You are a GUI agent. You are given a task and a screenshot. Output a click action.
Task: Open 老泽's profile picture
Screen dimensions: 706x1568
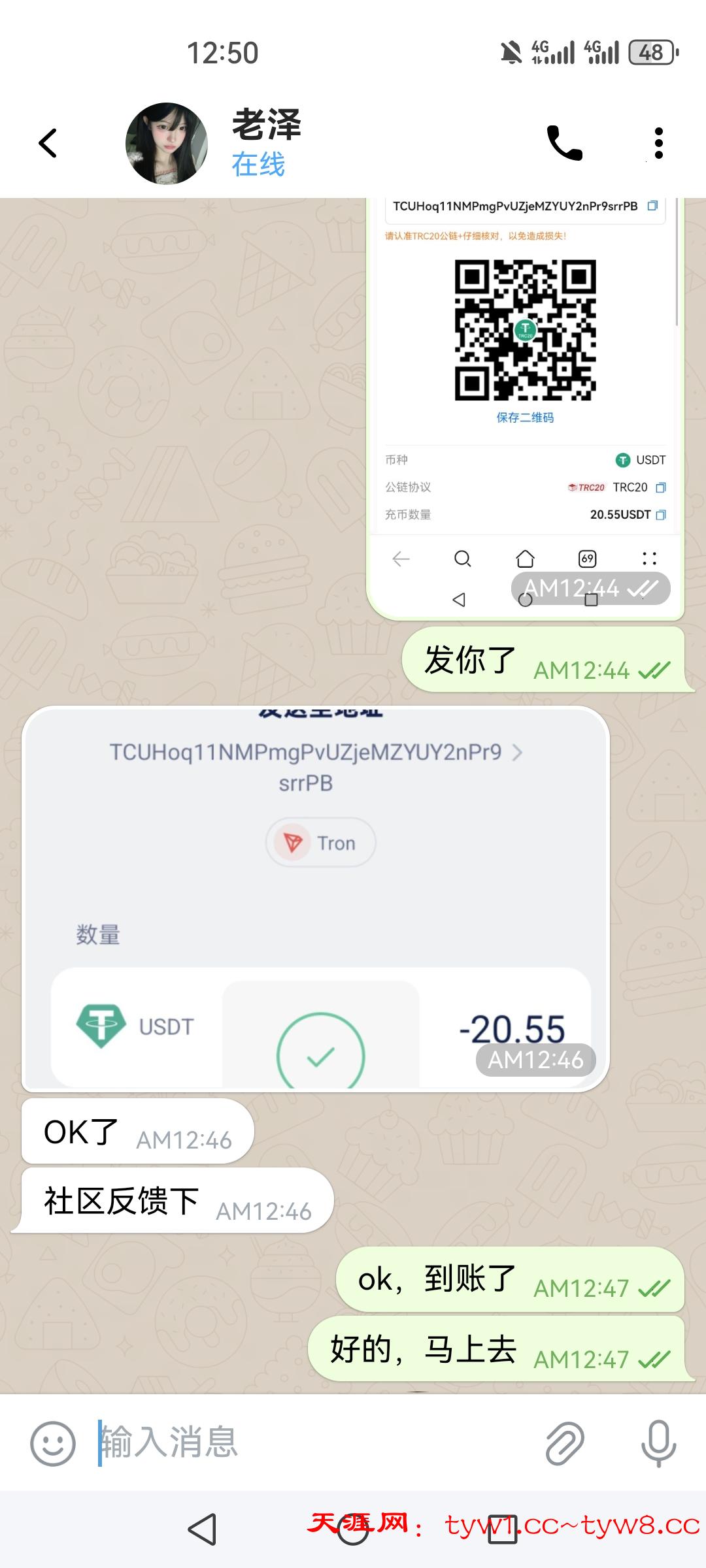point(167,143)
